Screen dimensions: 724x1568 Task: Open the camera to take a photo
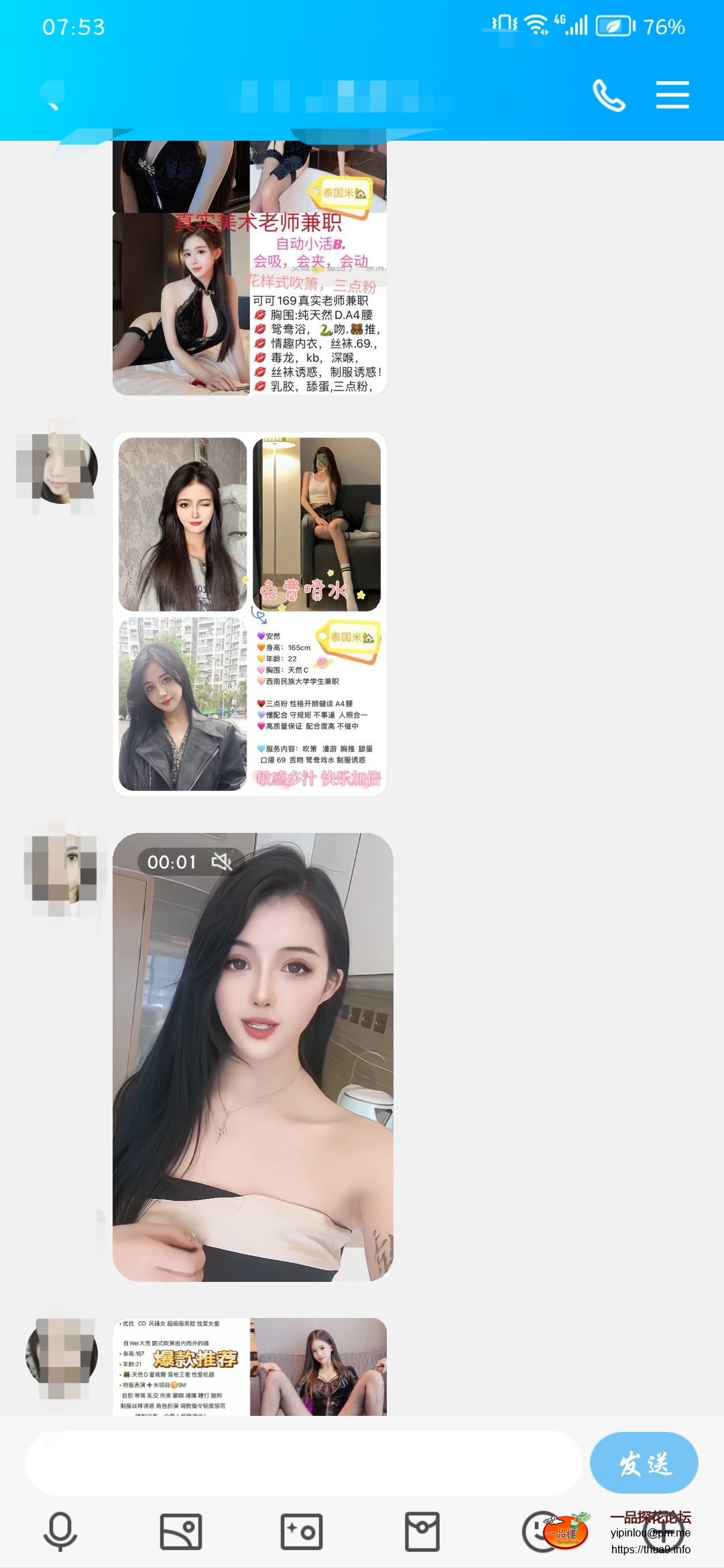pyautogui.click(x=302, y=1531)
